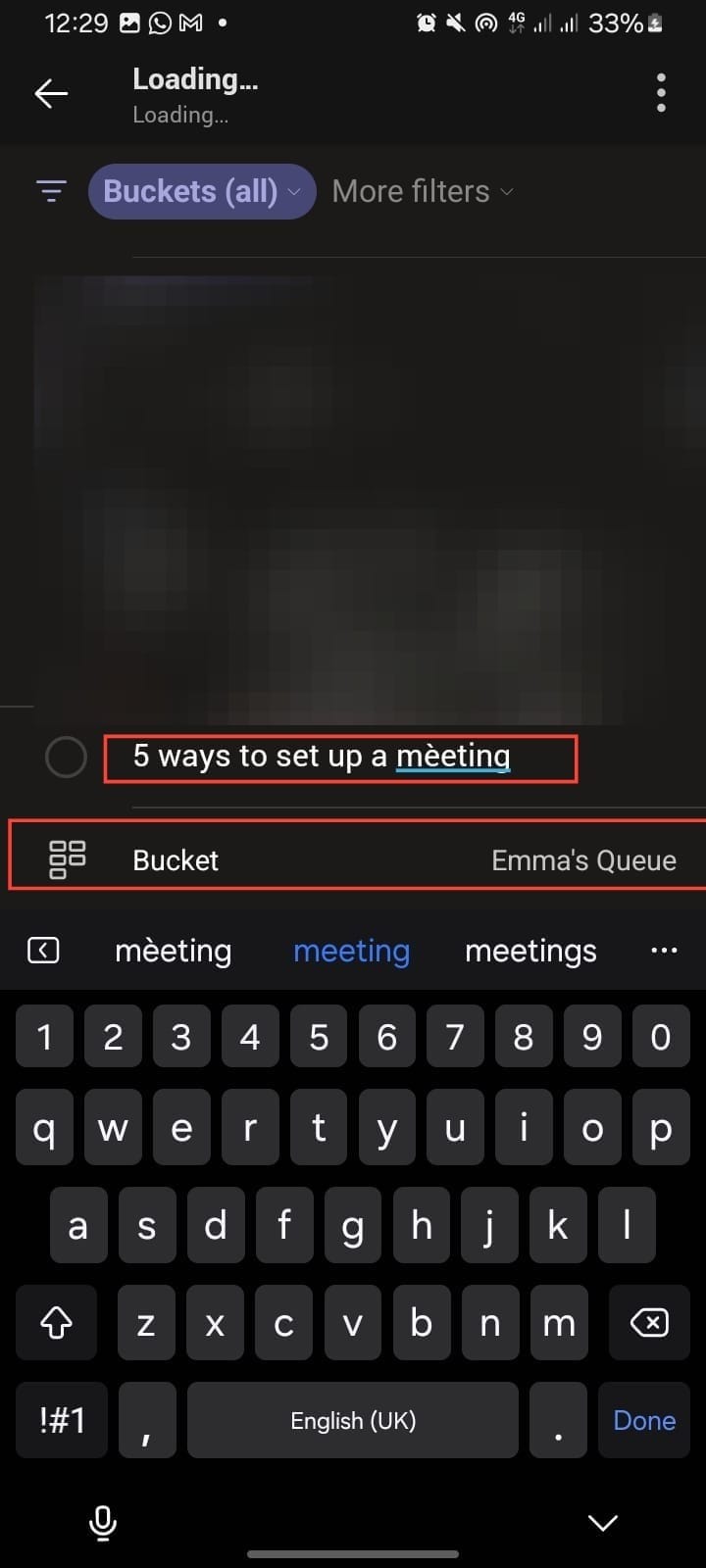Expand the Buckets (all) filter chip

point(202,191)
